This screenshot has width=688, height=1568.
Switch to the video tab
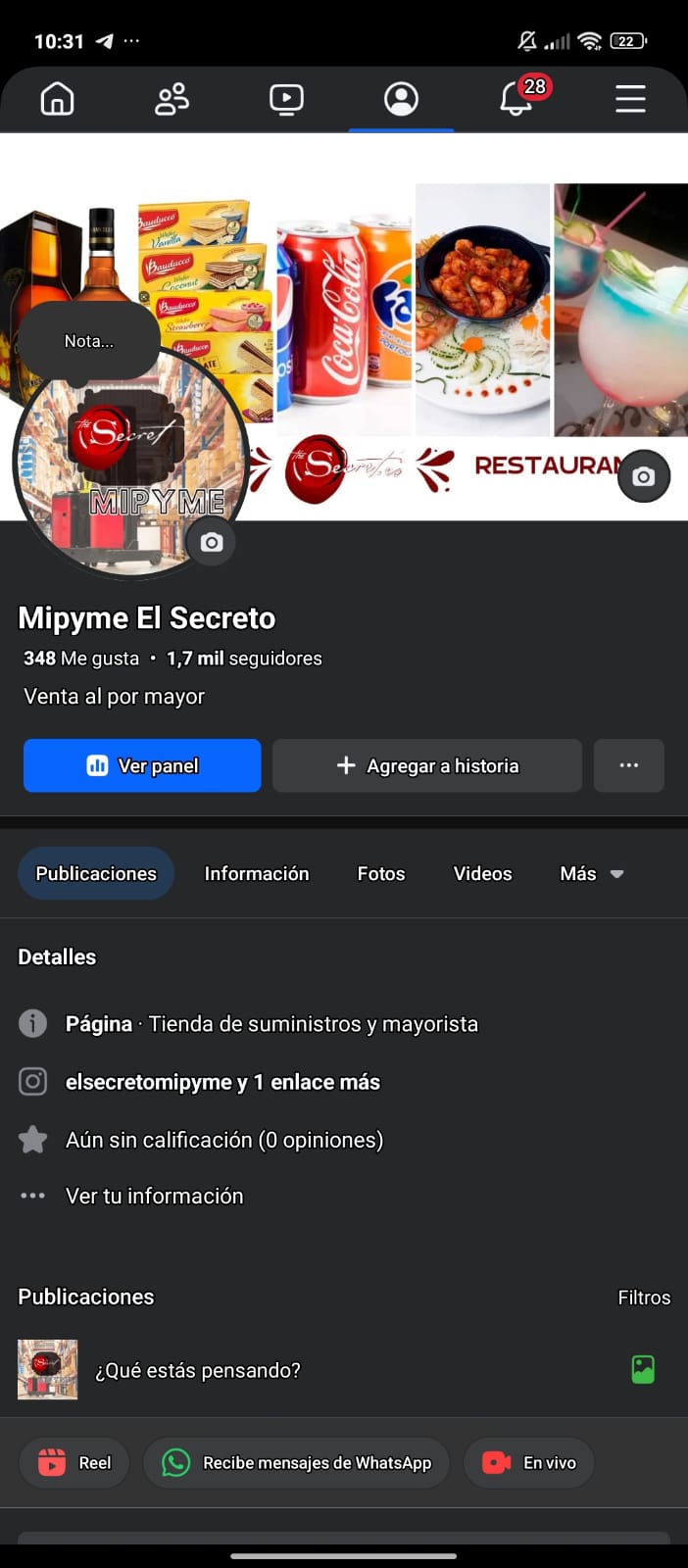(x=286, y=99)
